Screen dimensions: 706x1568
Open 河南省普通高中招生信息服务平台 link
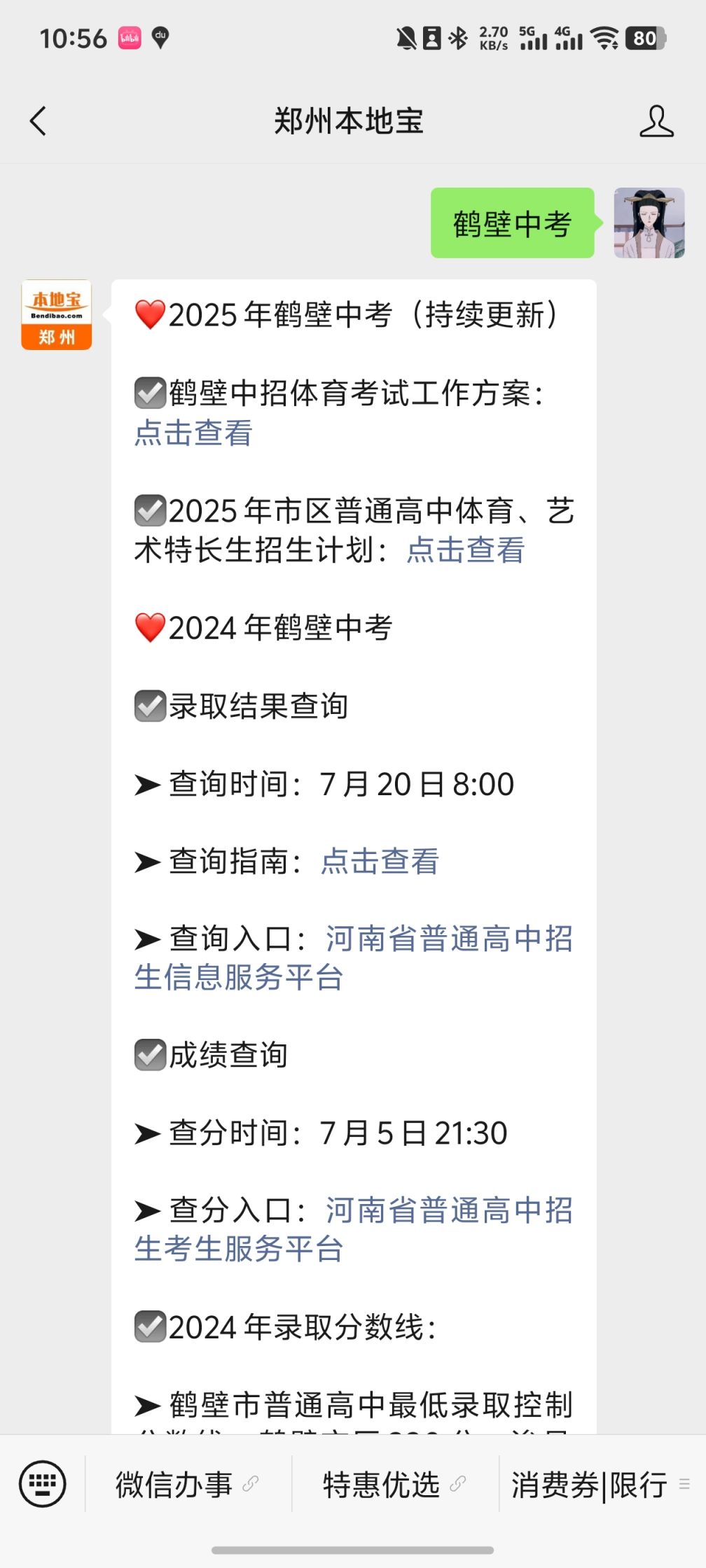(354, 958)
